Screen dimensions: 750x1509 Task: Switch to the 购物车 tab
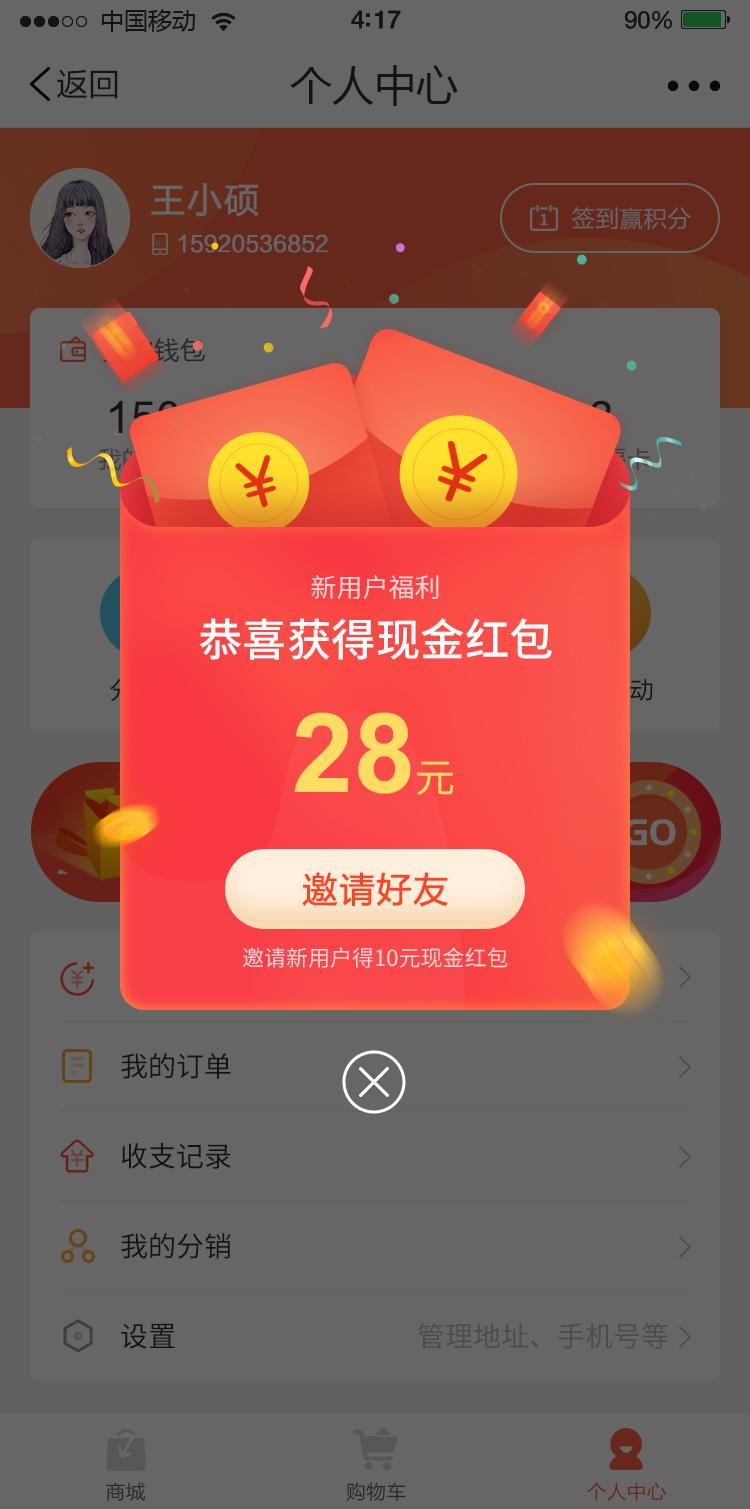tap(375, 1465)
